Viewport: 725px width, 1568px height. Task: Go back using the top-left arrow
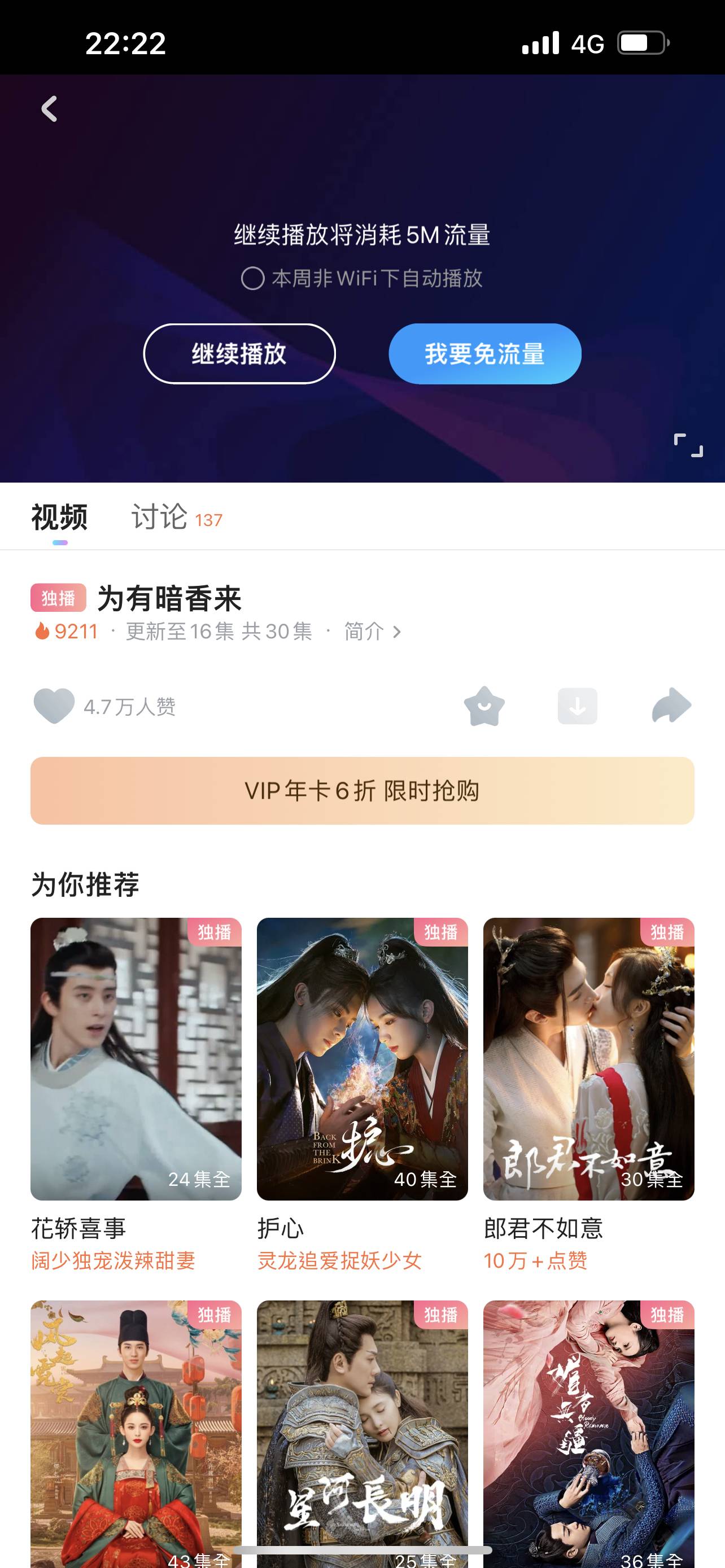(x=49, y=110)
